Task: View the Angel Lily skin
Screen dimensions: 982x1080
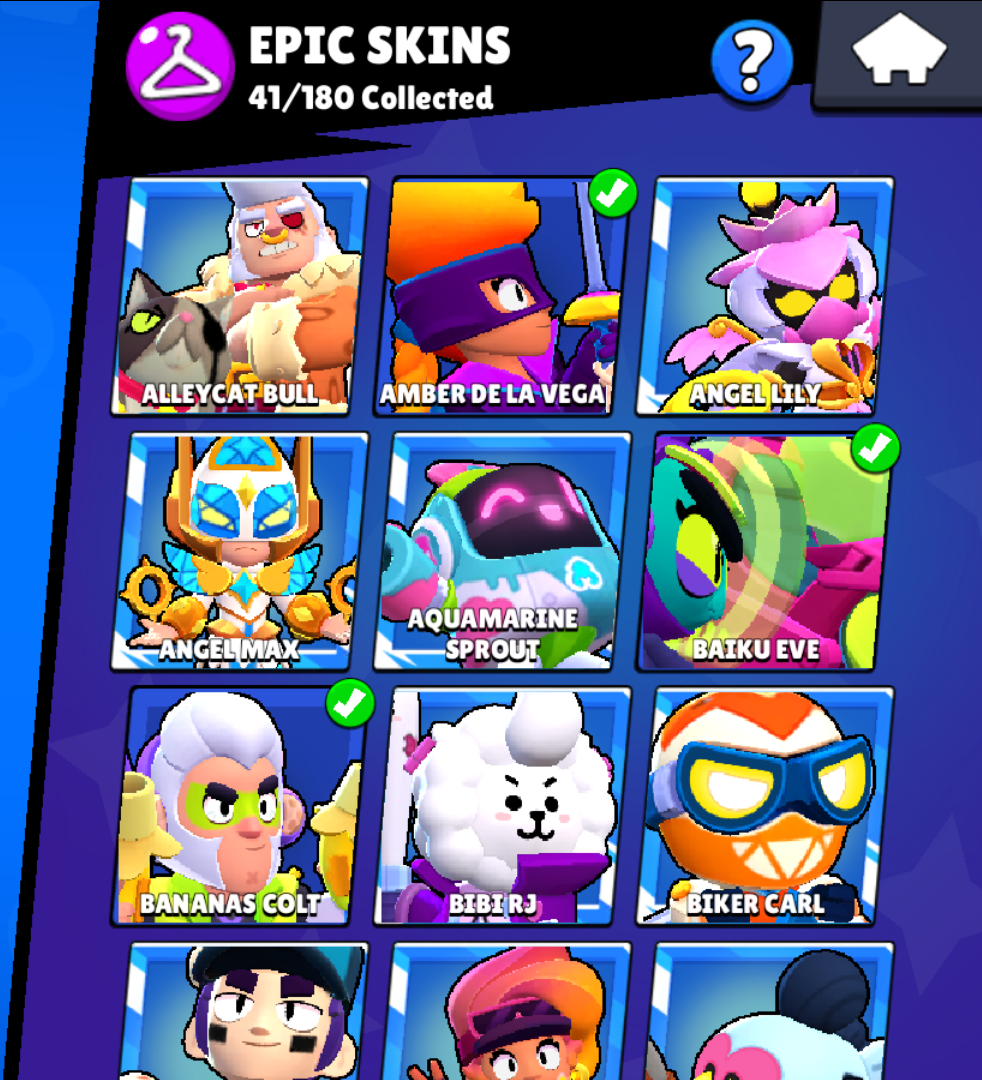Action: point(766,295)
